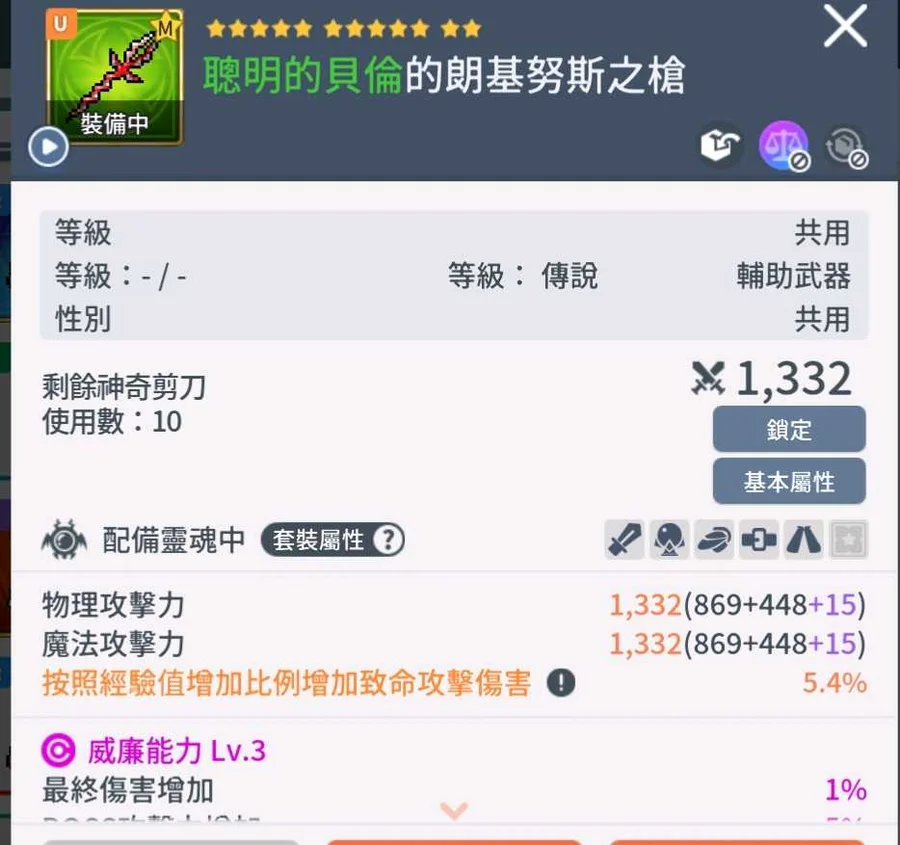Tap the 鎖定 lock button
The image size is (900, 845).
[x=789, y=430]
